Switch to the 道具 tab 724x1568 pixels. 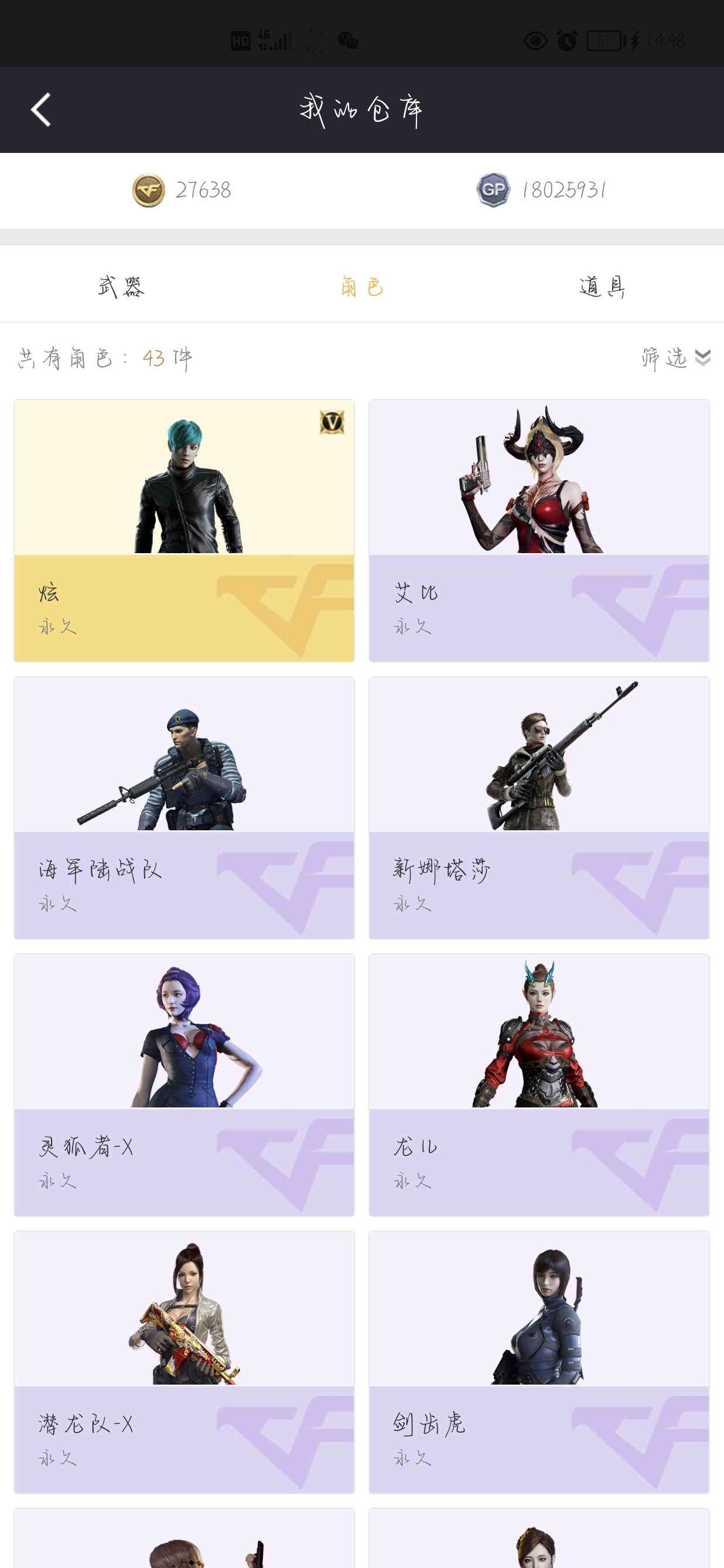pyautogui.click(x=602, y=286)
